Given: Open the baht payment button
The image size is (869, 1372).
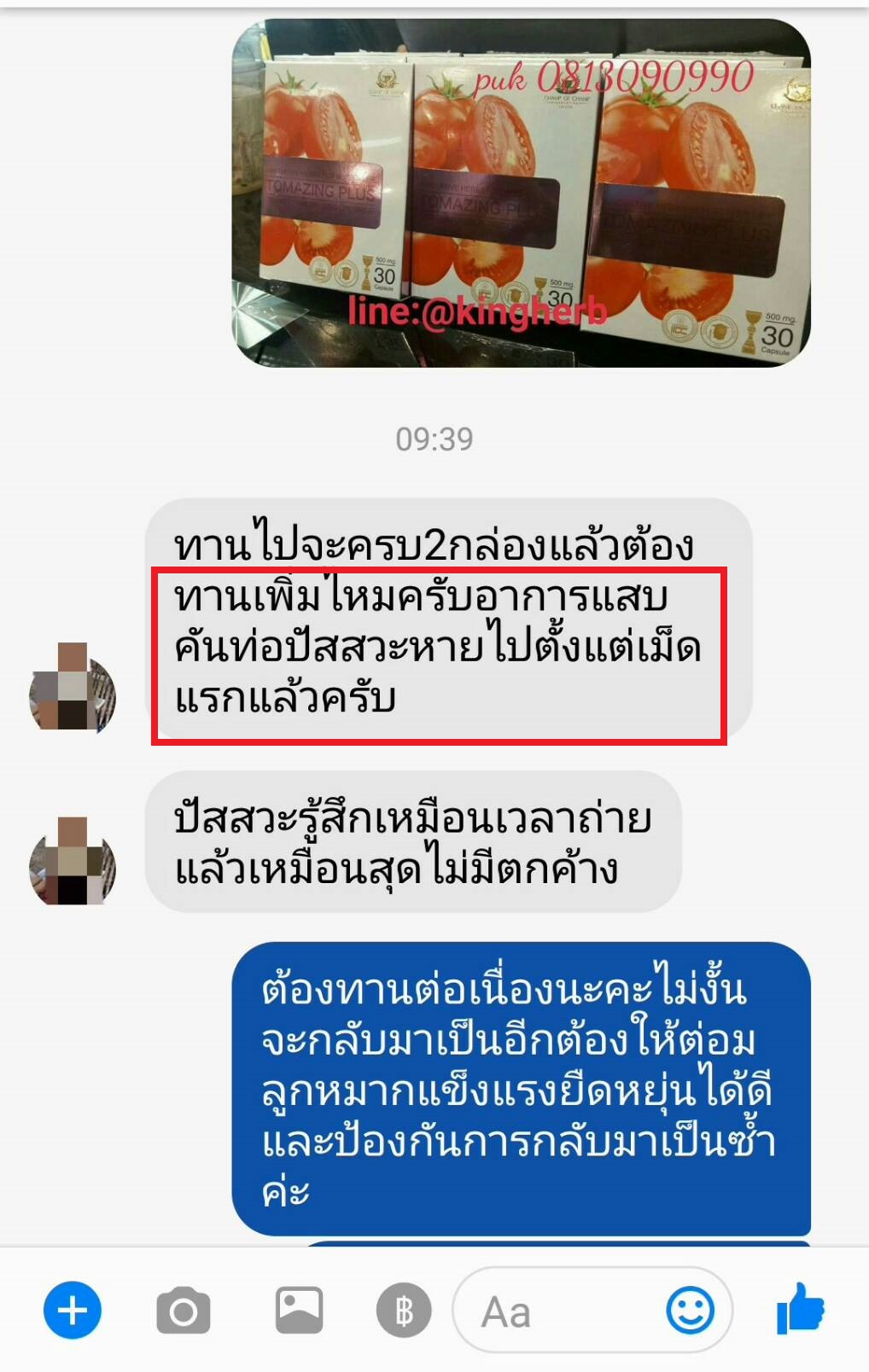Looking at the screenshot, I should pyautogui.click(x=404, y=1311).
